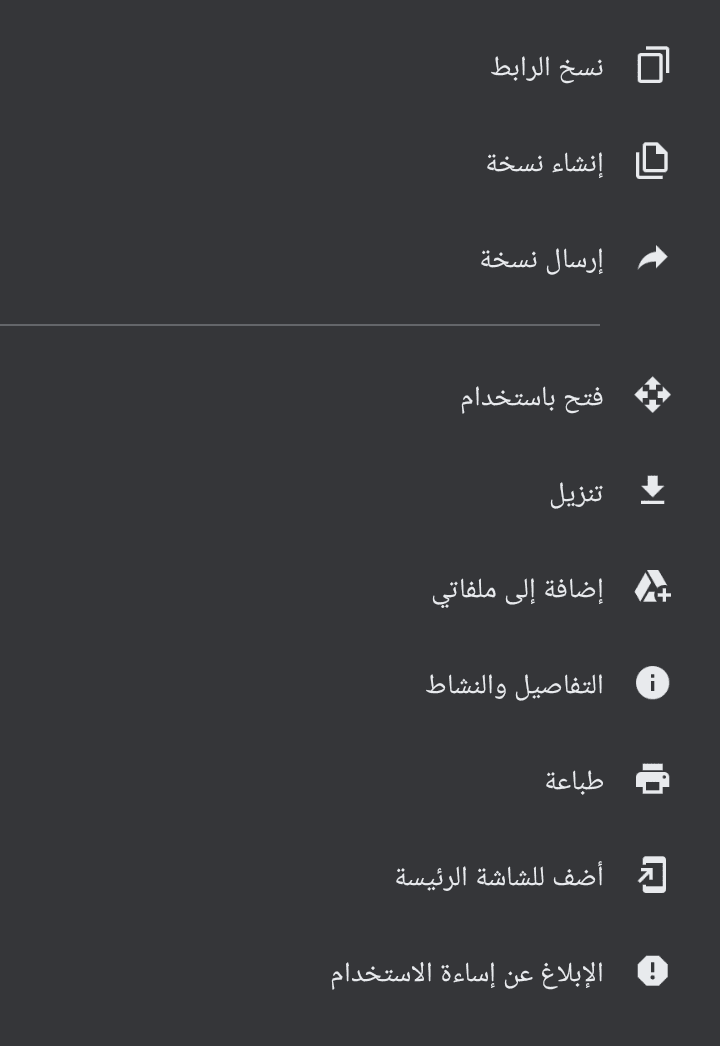Select نسخ الرابط to copy the link
720x1046 pixels.
click(547, 67)
